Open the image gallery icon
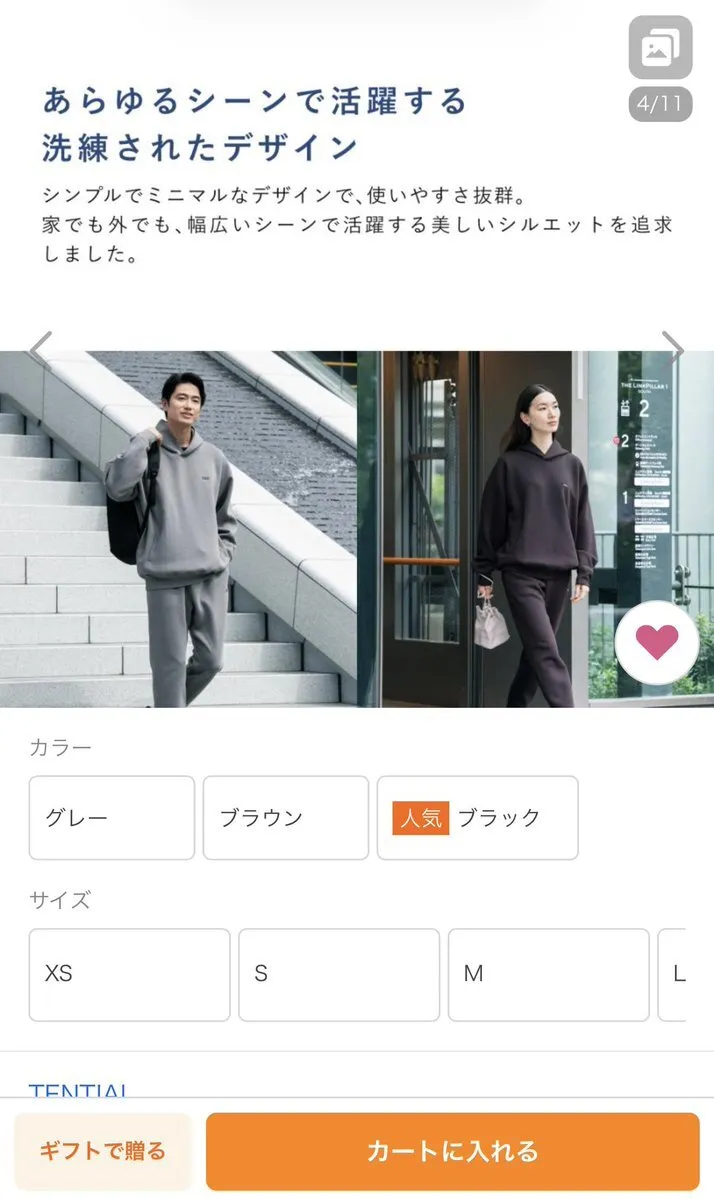 (660, 48)
